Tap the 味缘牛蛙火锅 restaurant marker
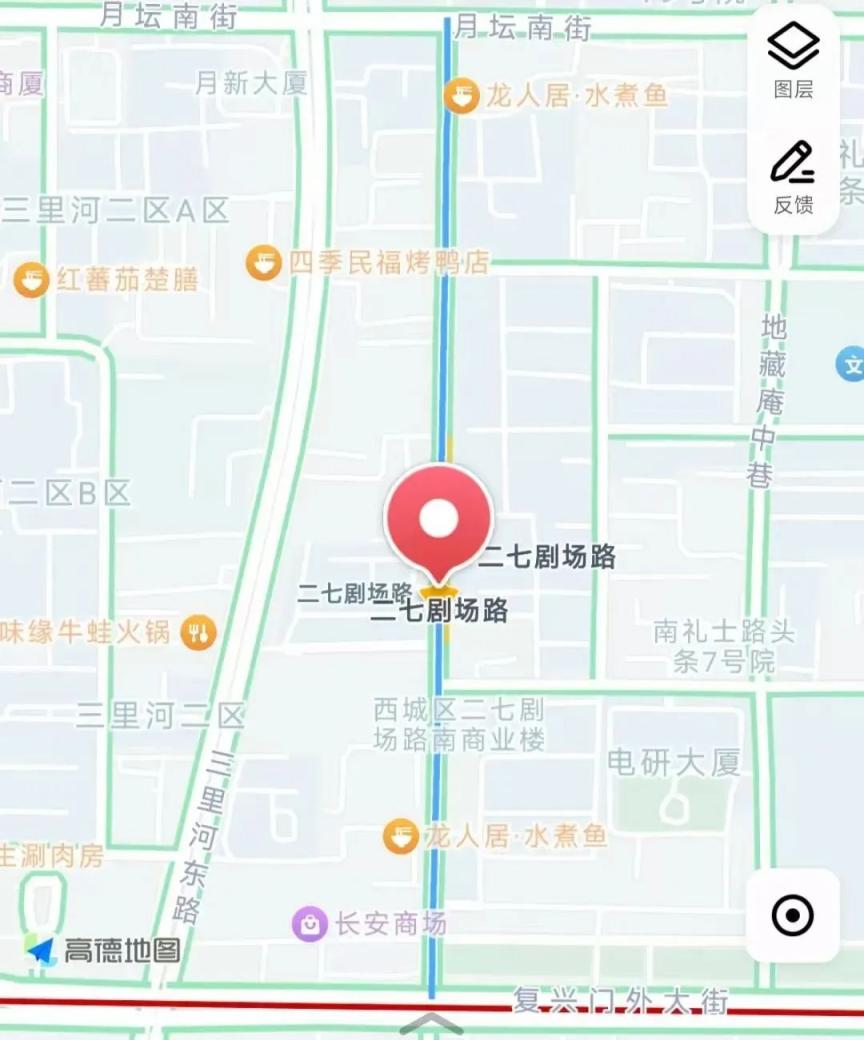 (199, 632)
